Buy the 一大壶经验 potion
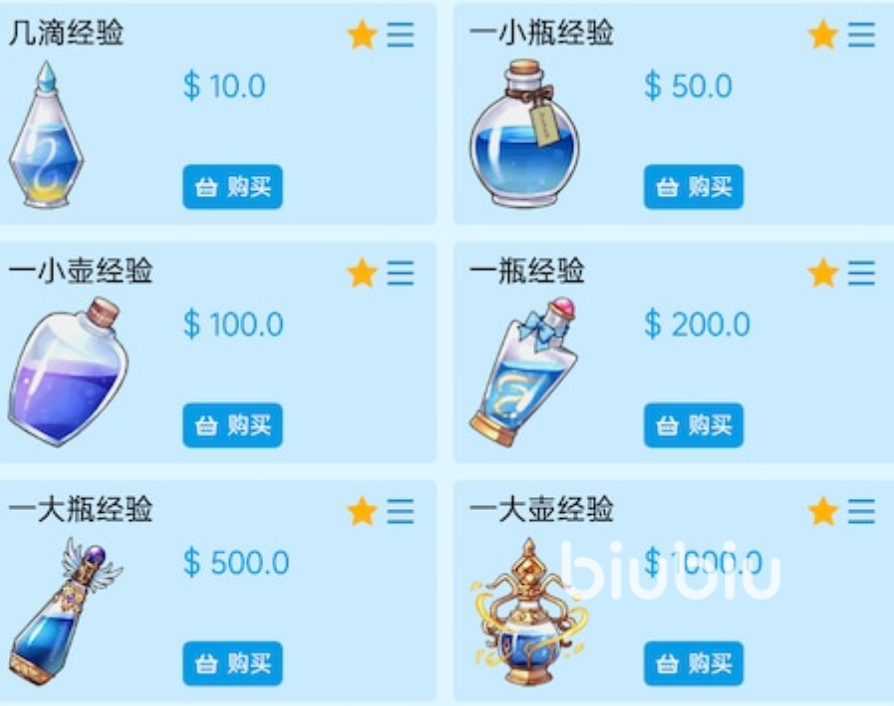 [693, 663]
